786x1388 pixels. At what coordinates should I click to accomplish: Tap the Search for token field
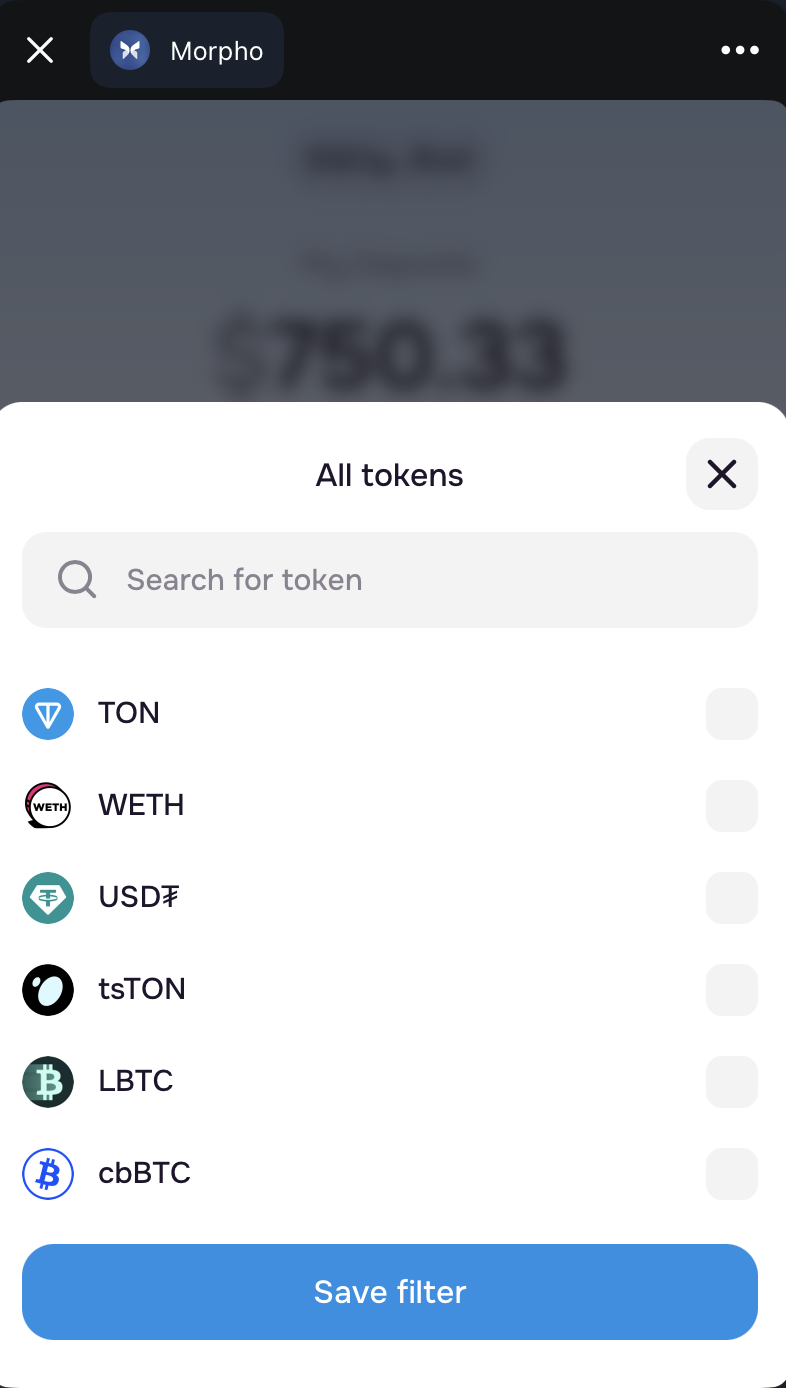390,580
